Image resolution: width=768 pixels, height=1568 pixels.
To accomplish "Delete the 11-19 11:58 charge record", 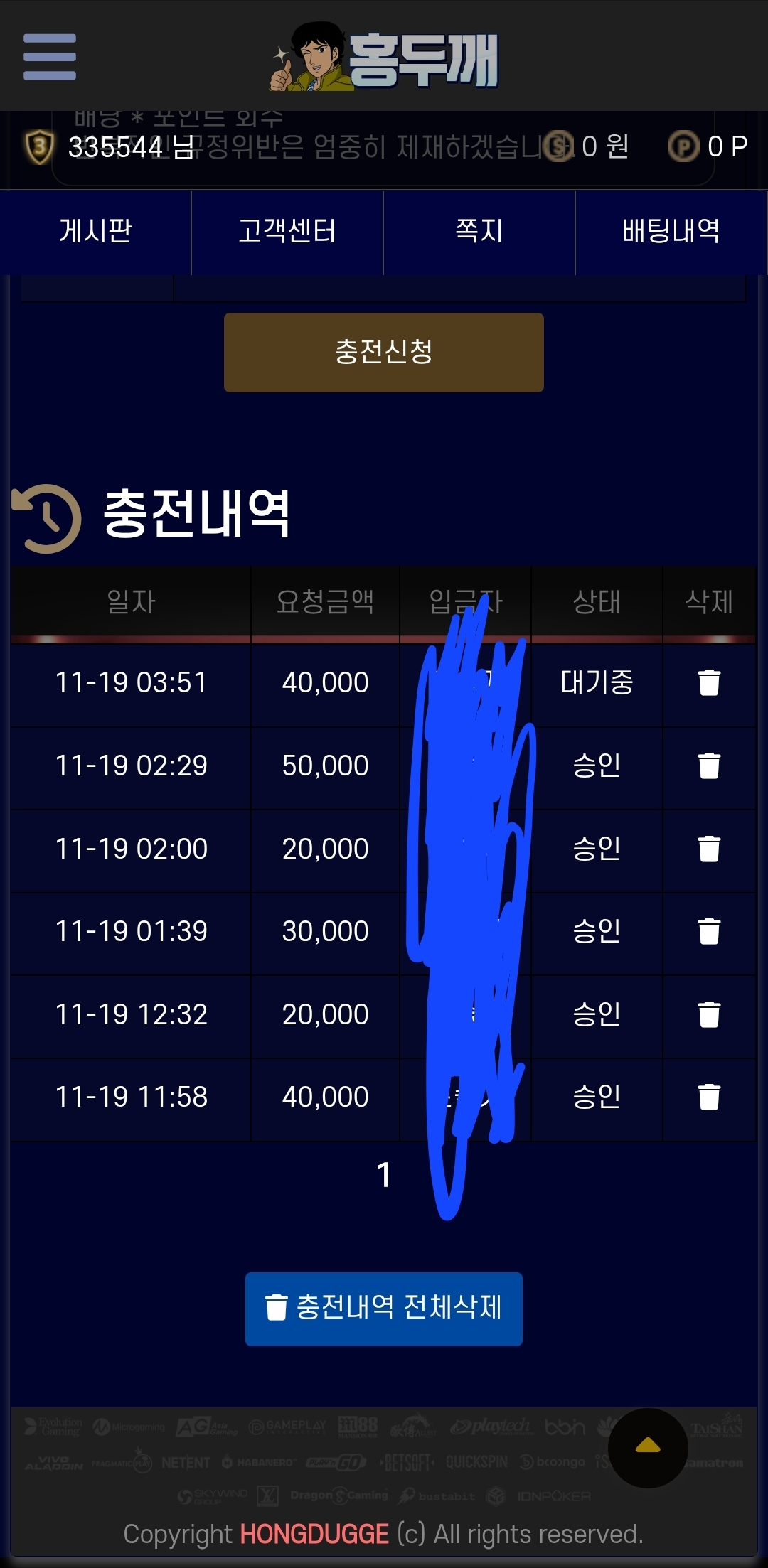I will 709,1097.
